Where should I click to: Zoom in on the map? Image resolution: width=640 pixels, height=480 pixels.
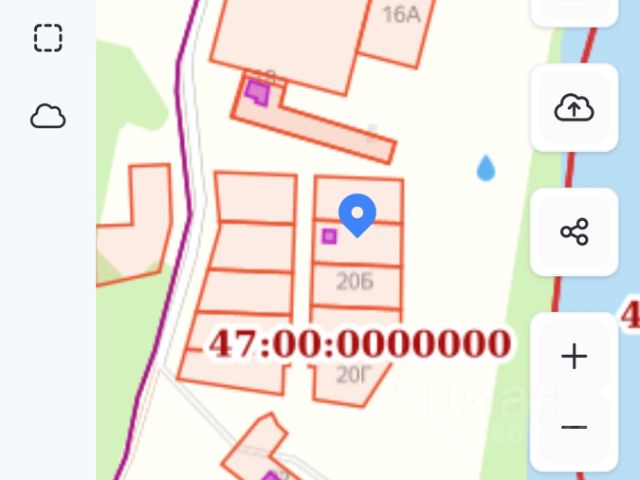click(574, 356)
